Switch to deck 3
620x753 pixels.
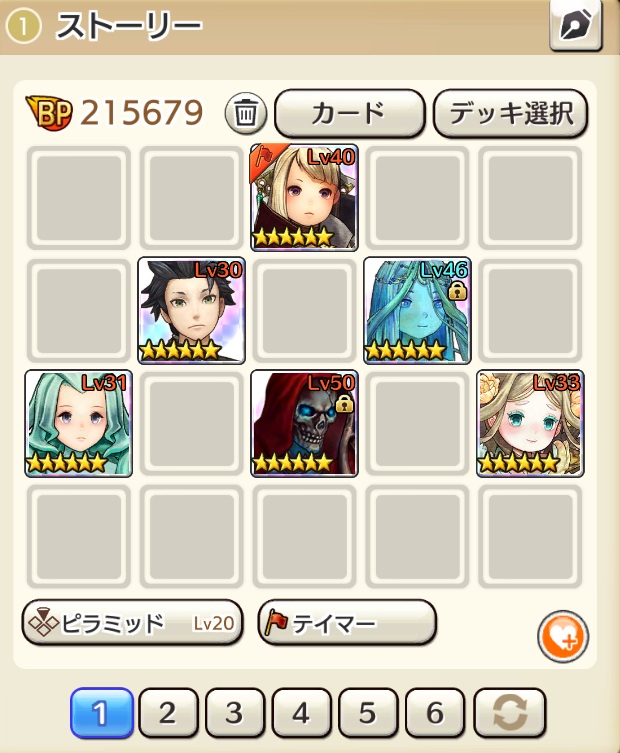pos(234,712)
